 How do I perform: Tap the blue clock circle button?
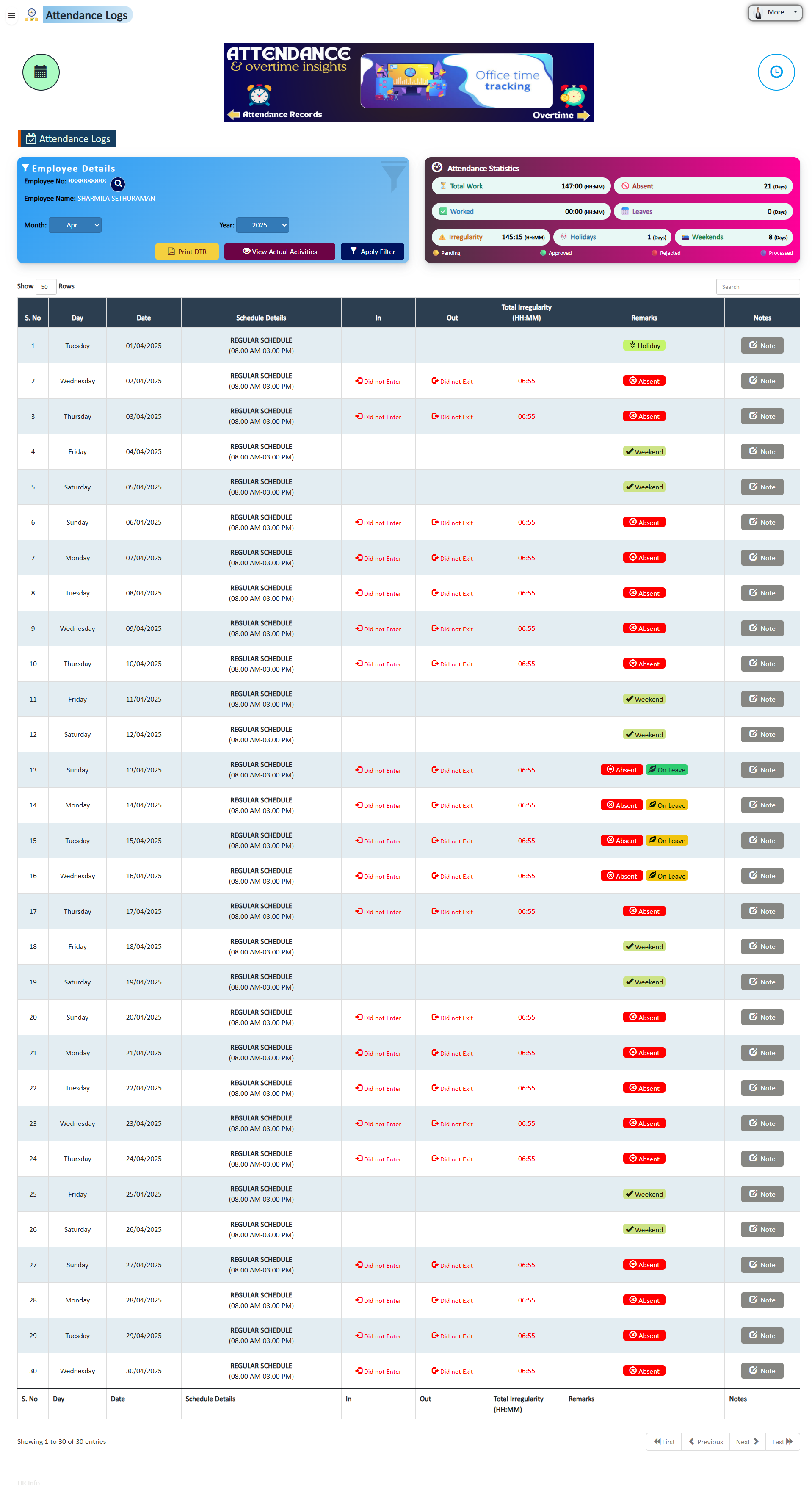pyautogui.click(x=776, y=72)
